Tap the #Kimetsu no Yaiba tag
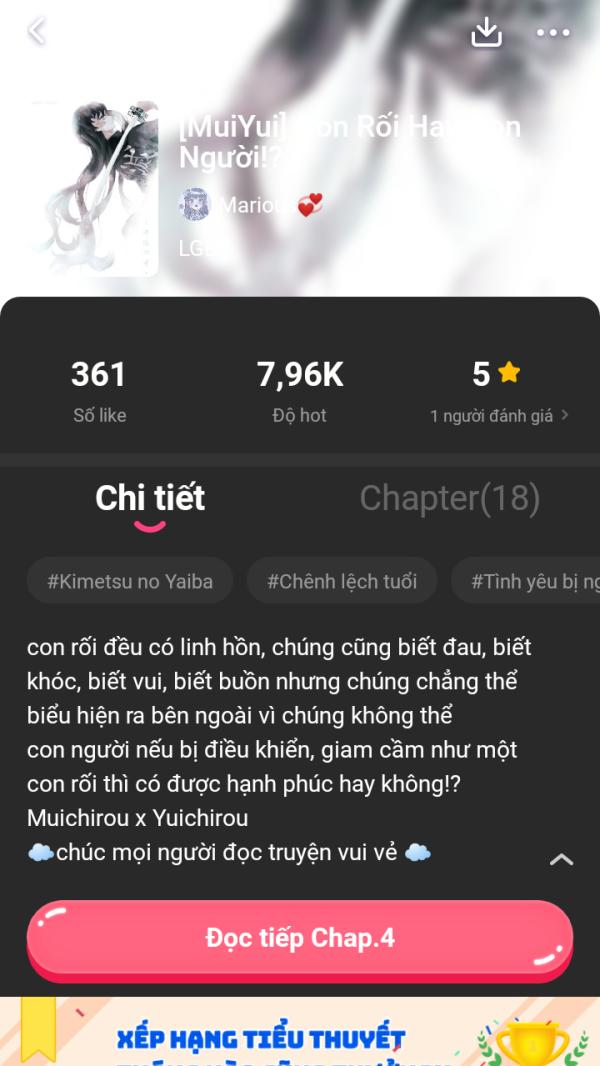This screenshot has width=600, height=1066. (130, 581)
